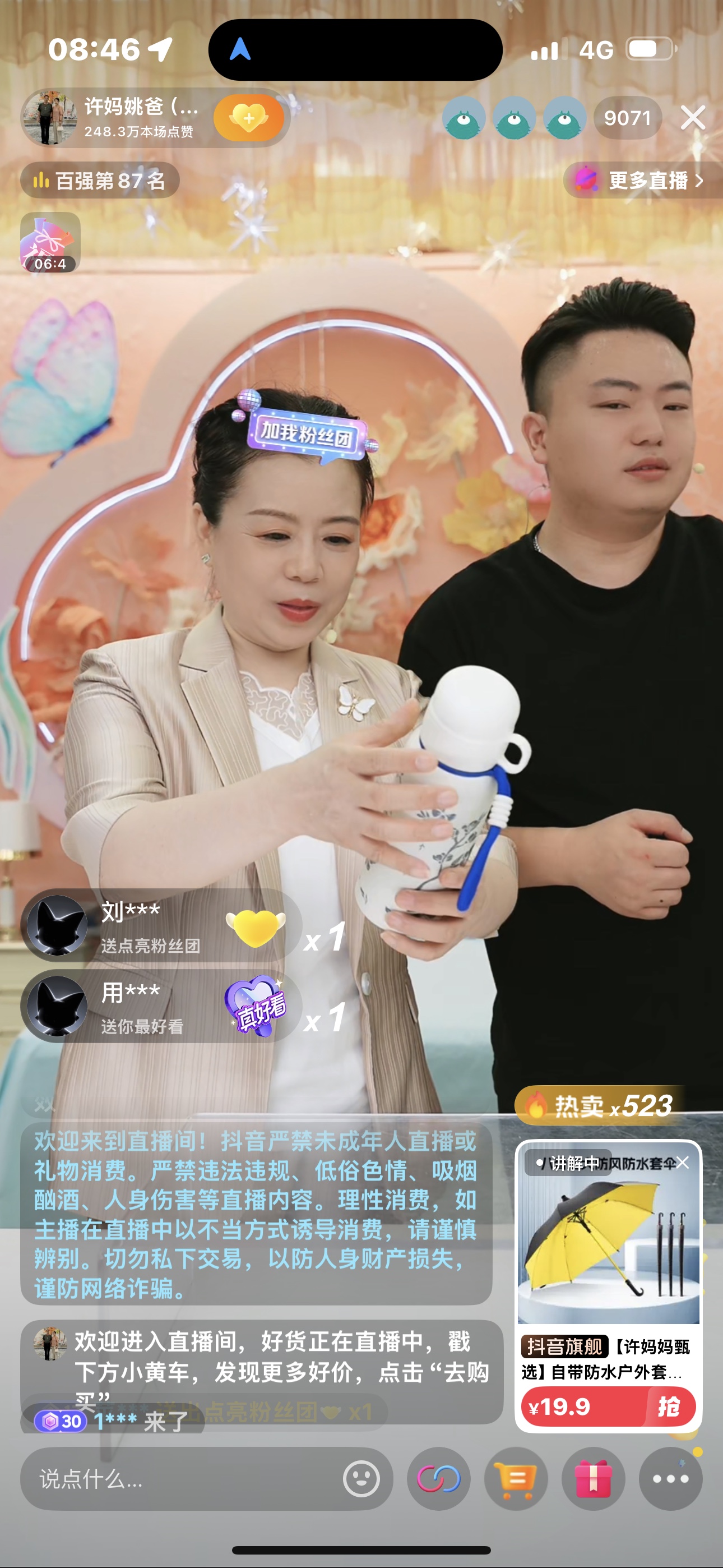The width and height of the screenshot is (723, 1568).
Task: Open the shopping cart icon
Action: [516, 1478]
